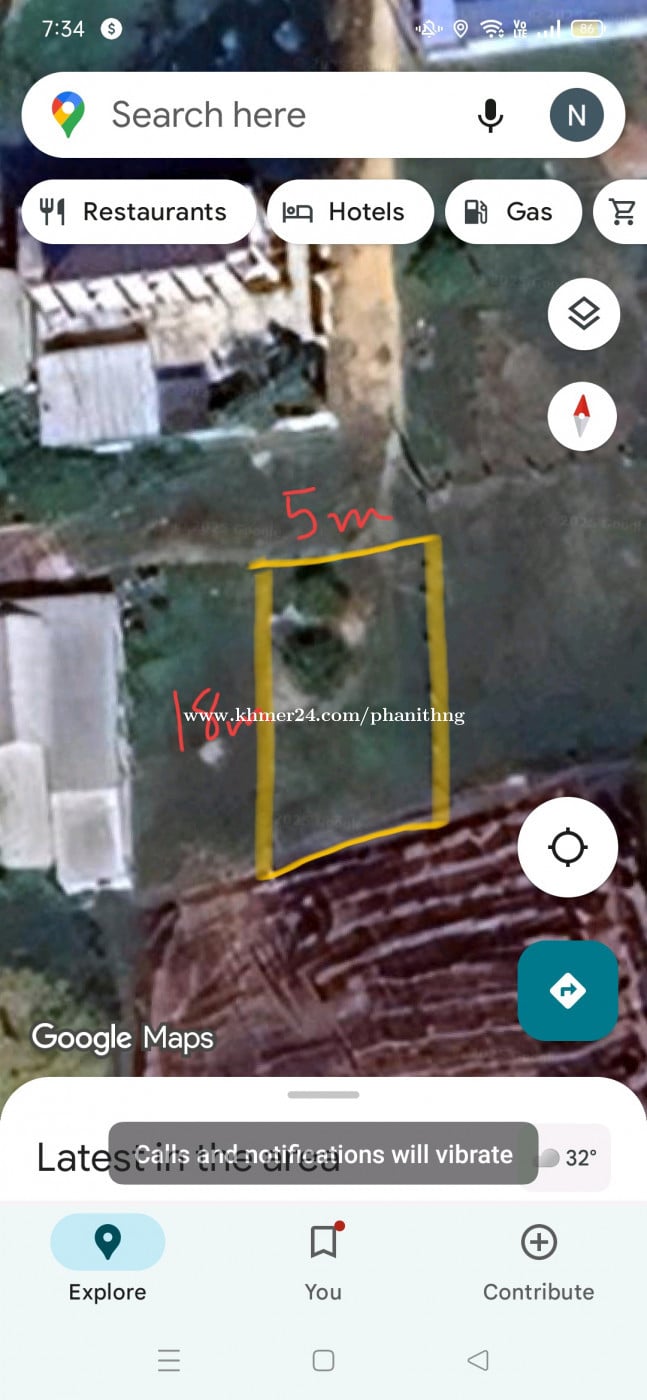Select the Gas chip
The image size is (647, 1400).
(511, 212)
